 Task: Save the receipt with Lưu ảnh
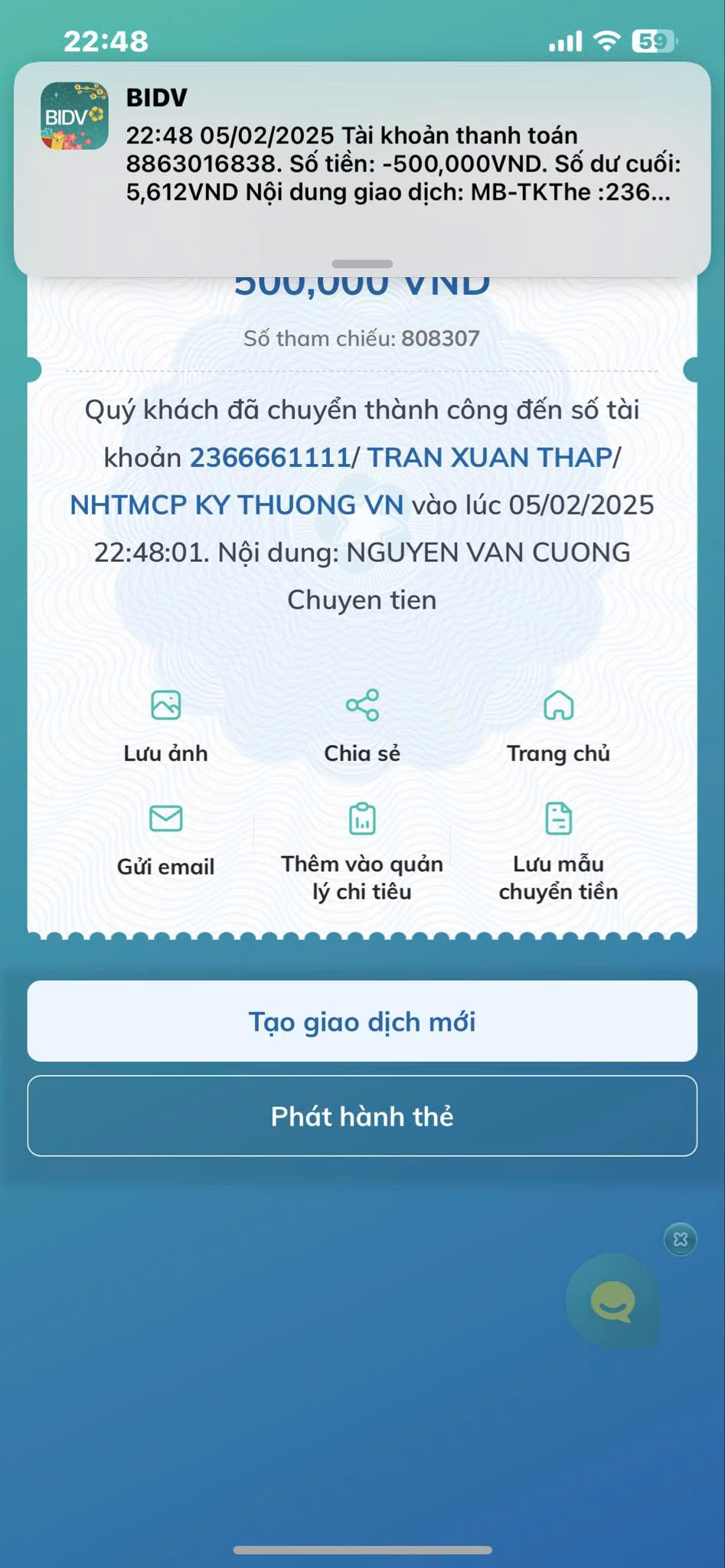click(165, 725)
